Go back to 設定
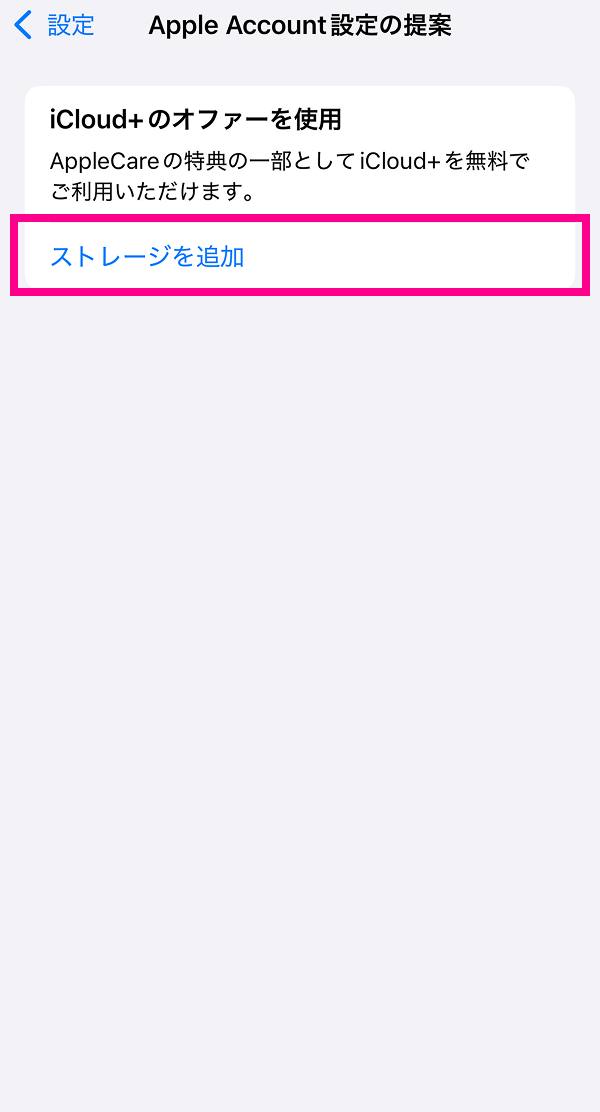The image size is (600, 1112). point(54,26)
